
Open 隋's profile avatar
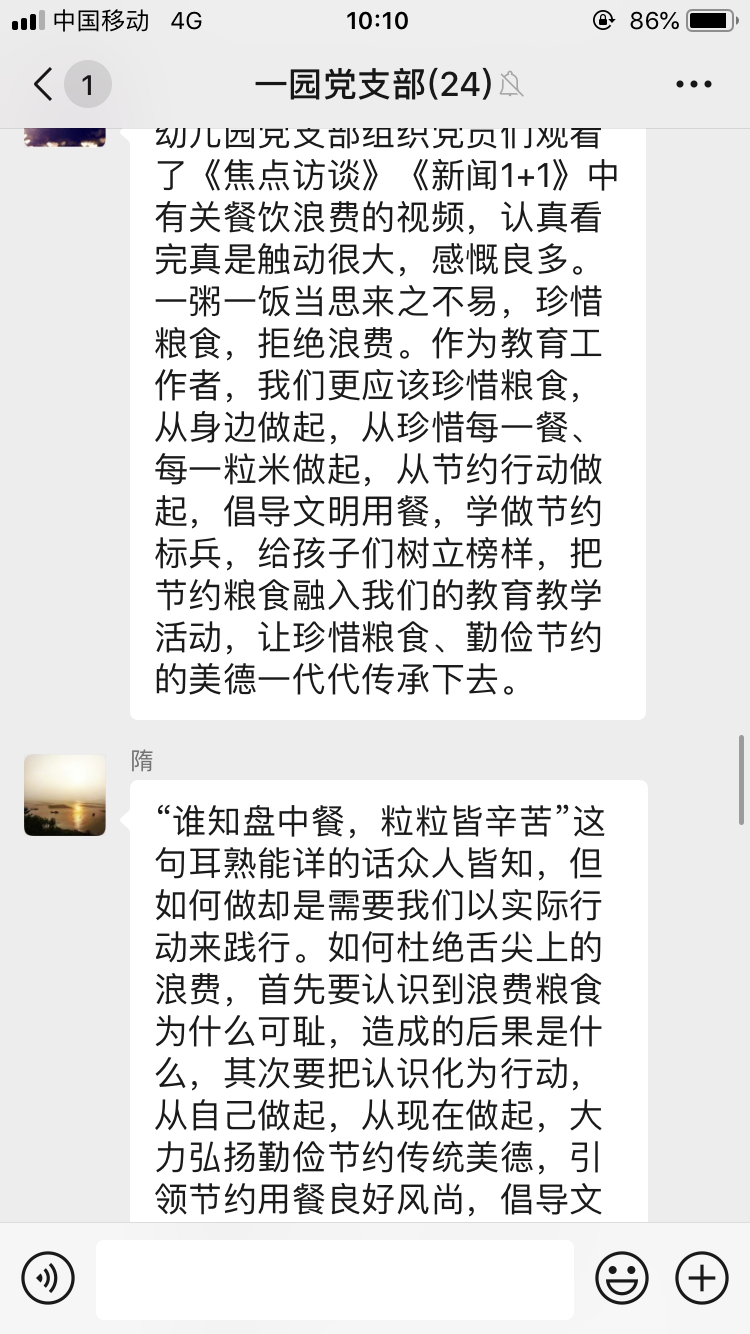65,795
